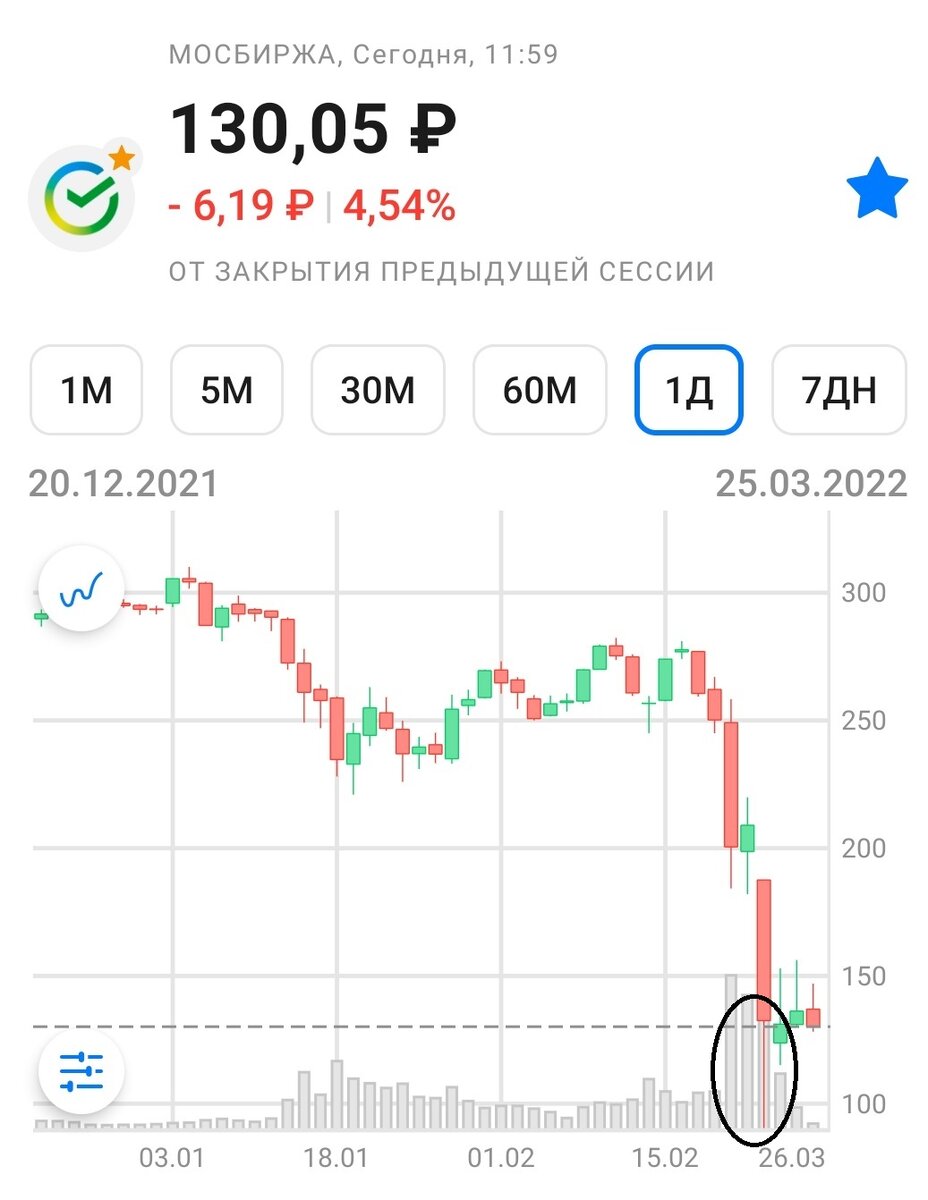Switch to the 7ДН weekly candles

839,390
